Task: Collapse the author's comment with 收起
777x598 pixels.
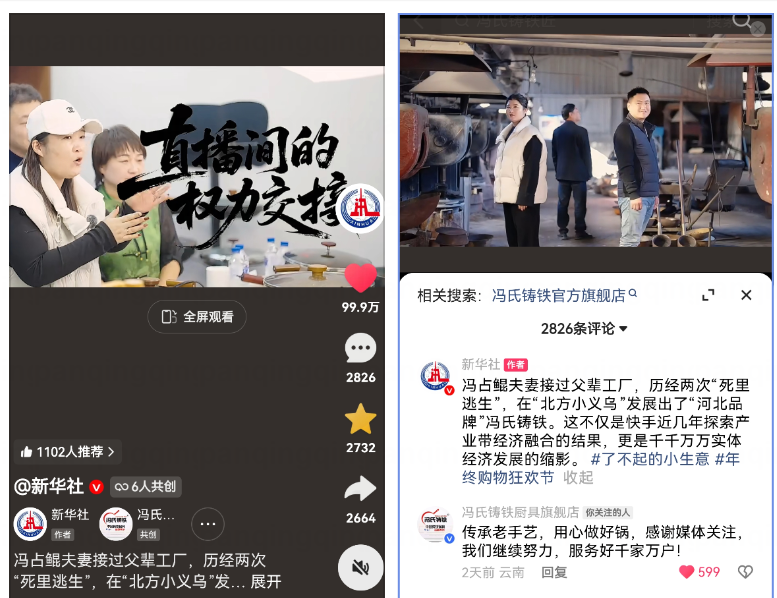Action: (578, 478)
